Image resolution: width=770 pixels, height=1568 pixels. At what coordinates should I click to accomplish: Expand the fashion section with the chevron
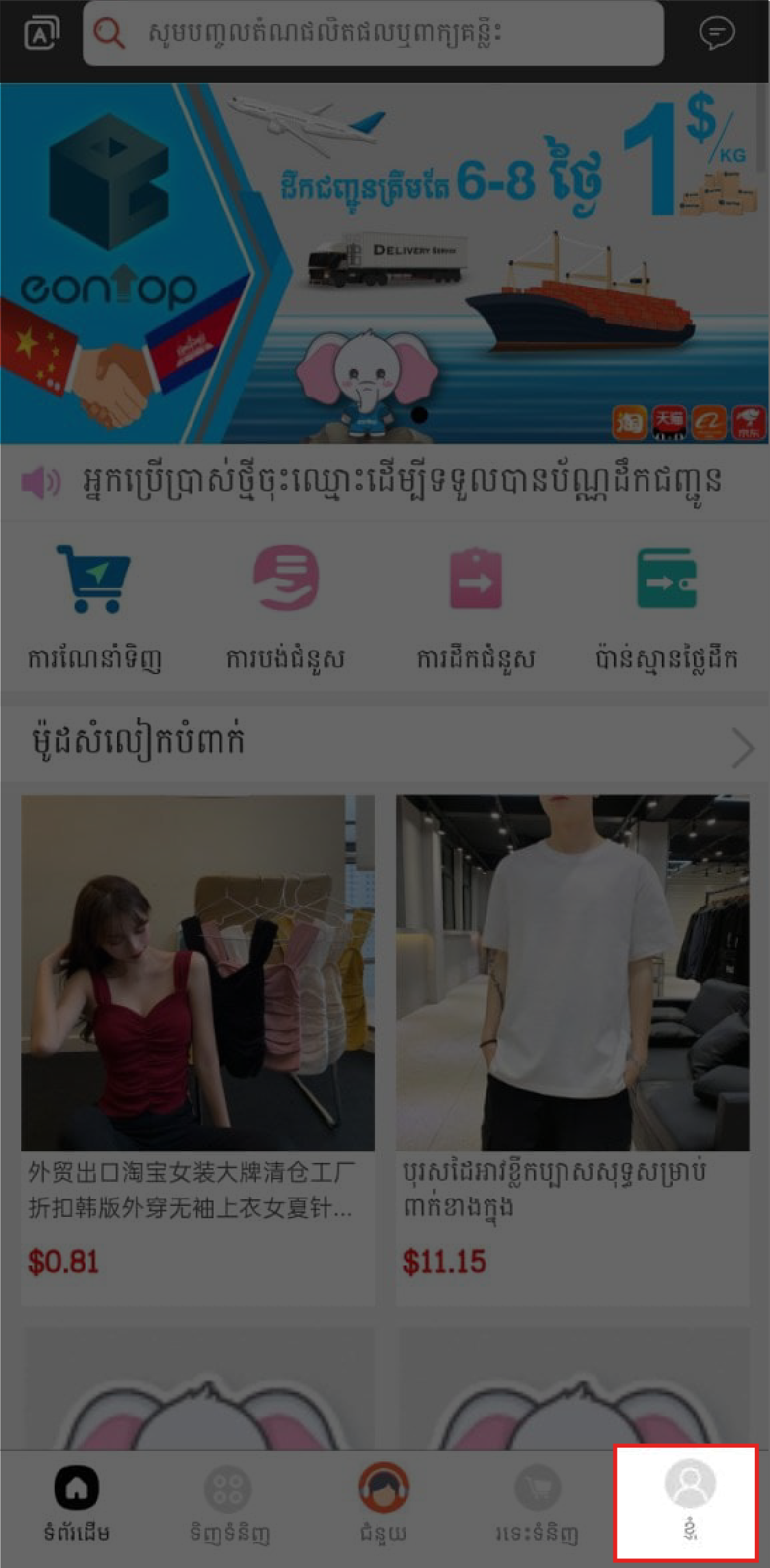point(742,747)
